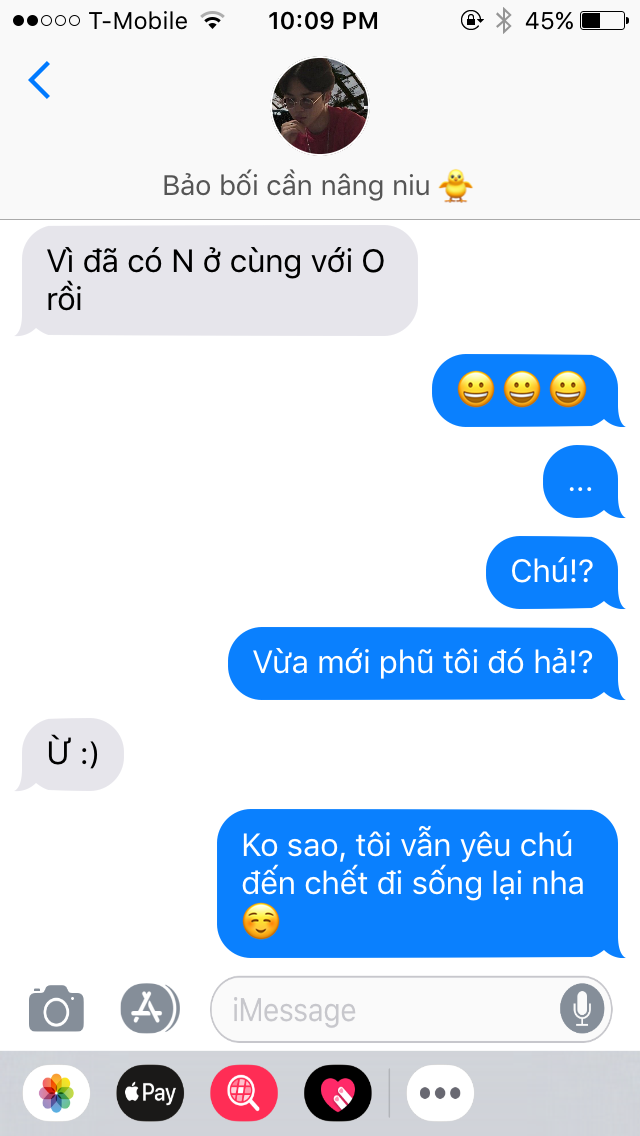The image size is (640, 1136).
Task: Open the Photos iMessage app
Action: tap(56, 1093)
